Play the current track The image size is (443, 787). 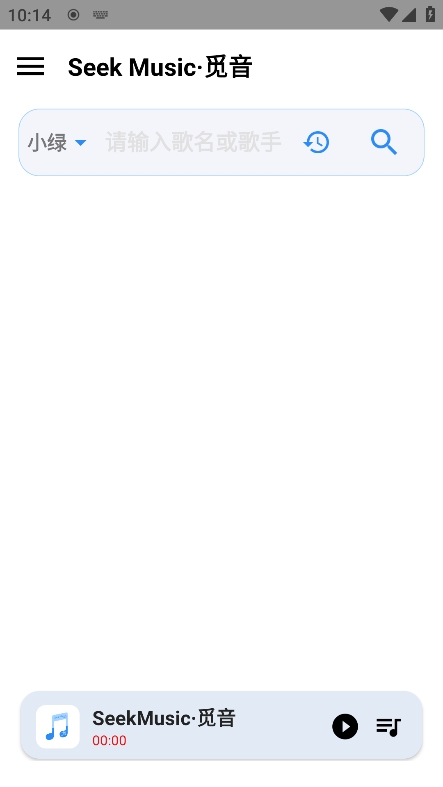point(345,726)
